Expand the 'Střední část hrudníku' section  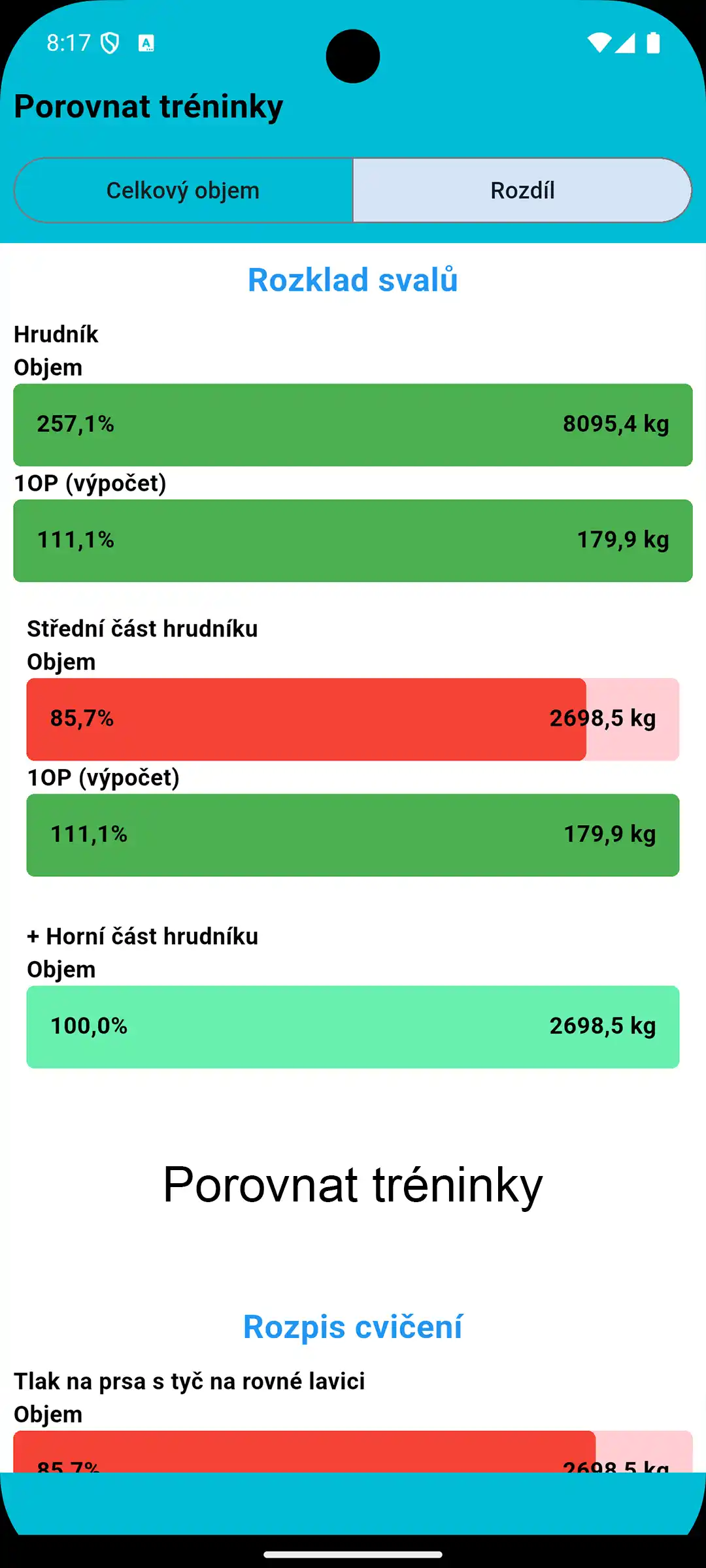[x=141, y=629]
